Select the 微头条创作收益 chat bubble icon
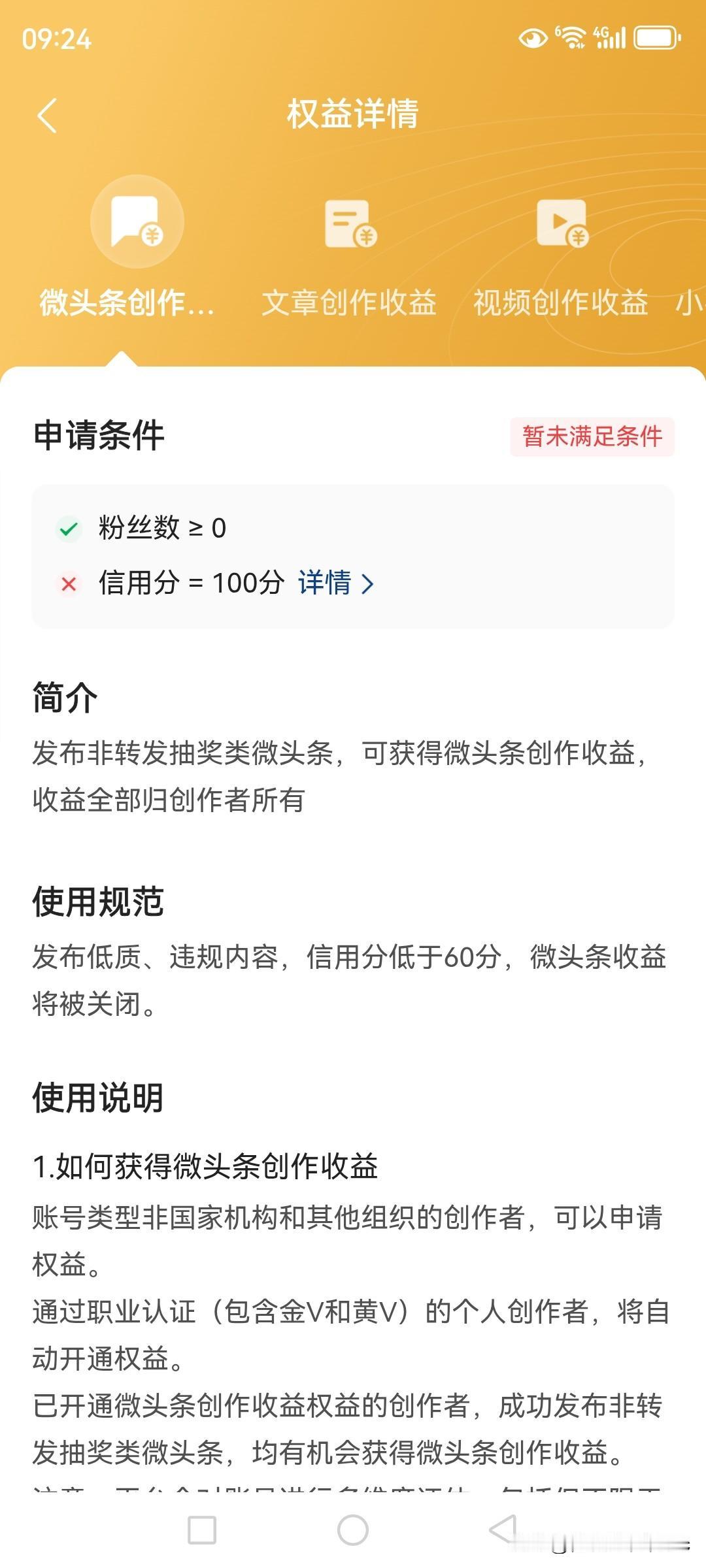This screenshot has height=1568, width=706. coord(136,222)
